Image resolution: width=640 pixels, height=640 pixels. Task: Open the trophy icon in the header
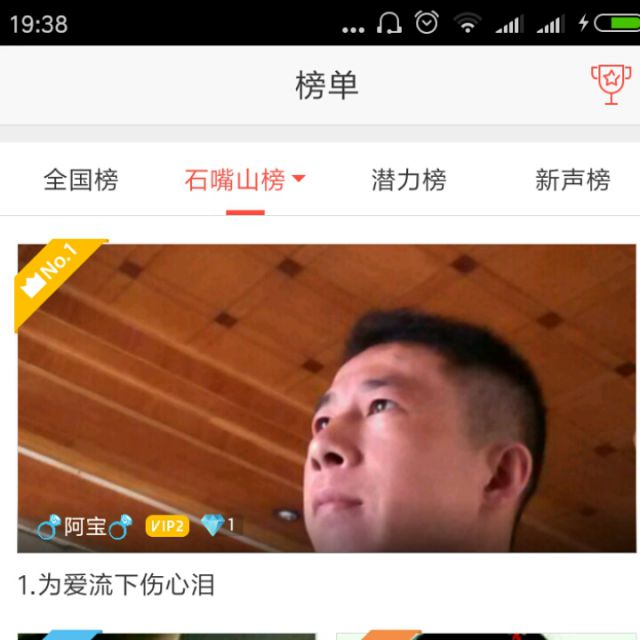point(610,84)
